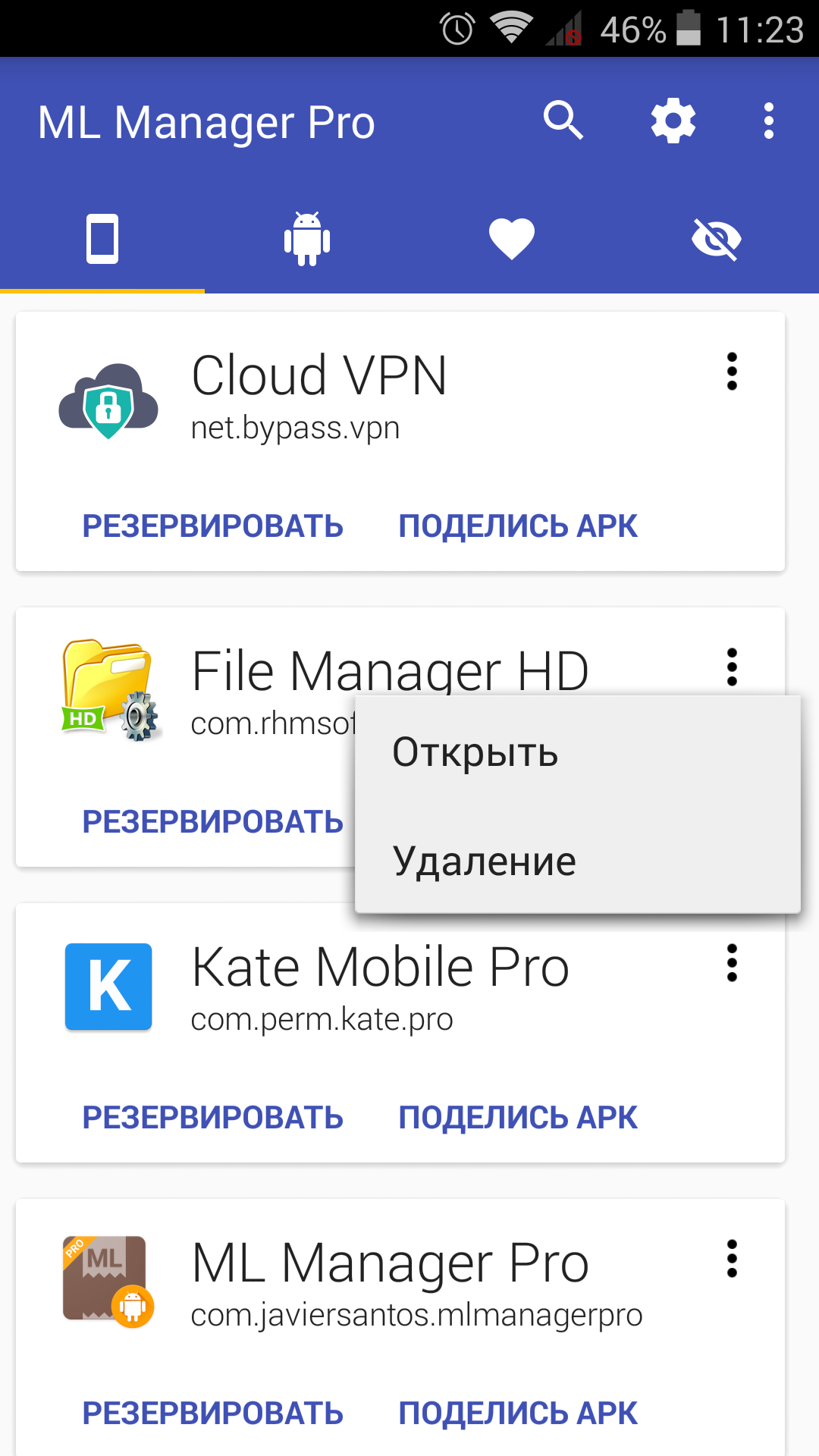Share Kate Mobile Pro APK
The height and width of the screenshot is (1456, 819).
pos(518,1118)
